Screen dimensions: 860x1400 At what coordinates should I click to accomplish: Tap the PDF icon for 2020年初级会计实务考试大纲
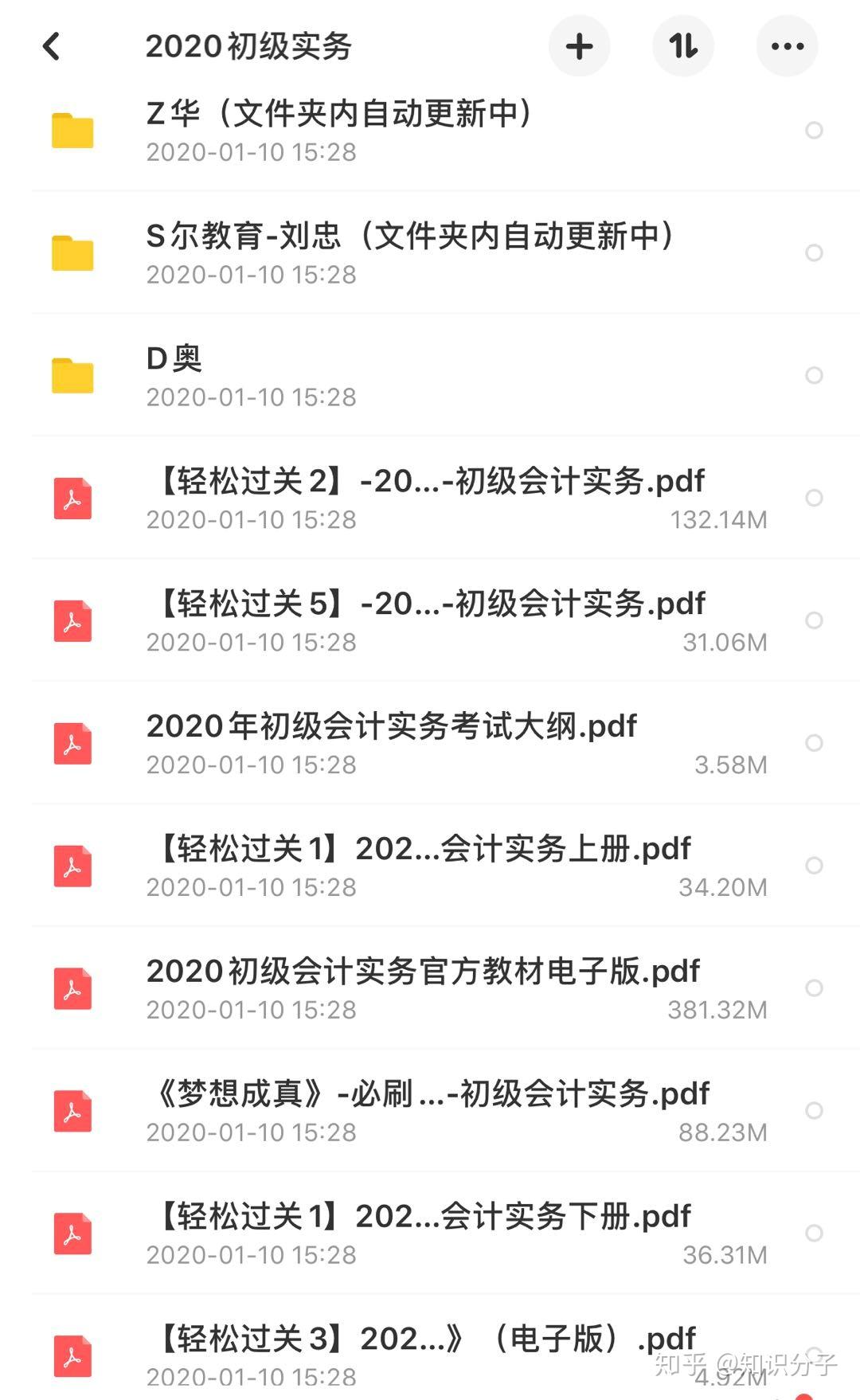72,744
